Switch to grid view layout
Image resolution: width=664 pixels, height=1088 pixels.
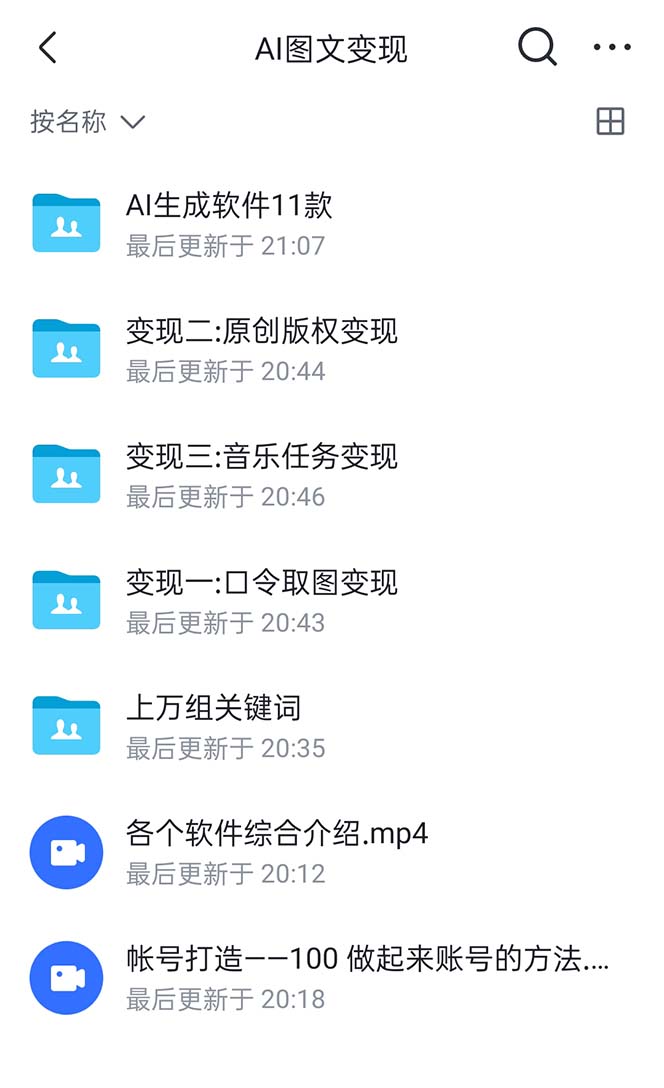click(610, 122)
